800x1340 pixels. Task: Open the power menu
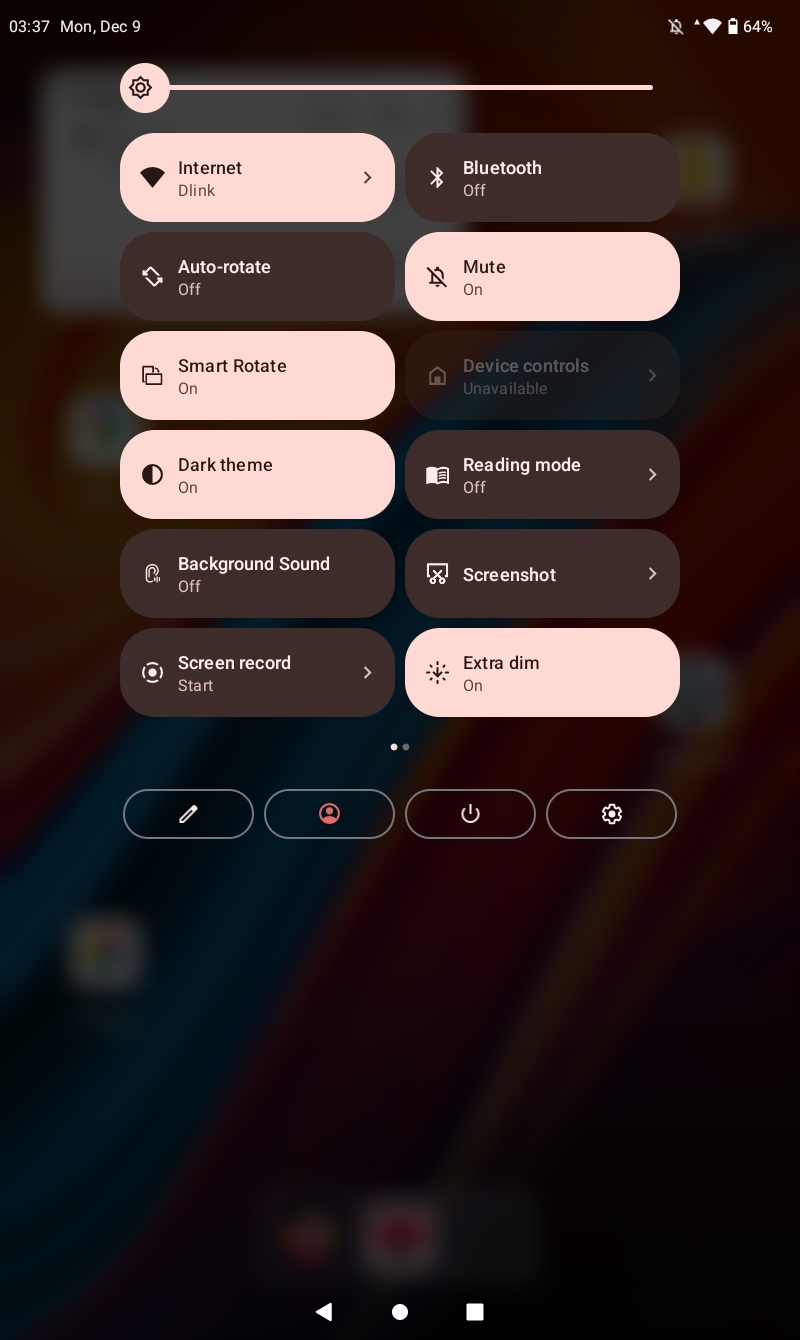tap(470, 814)
